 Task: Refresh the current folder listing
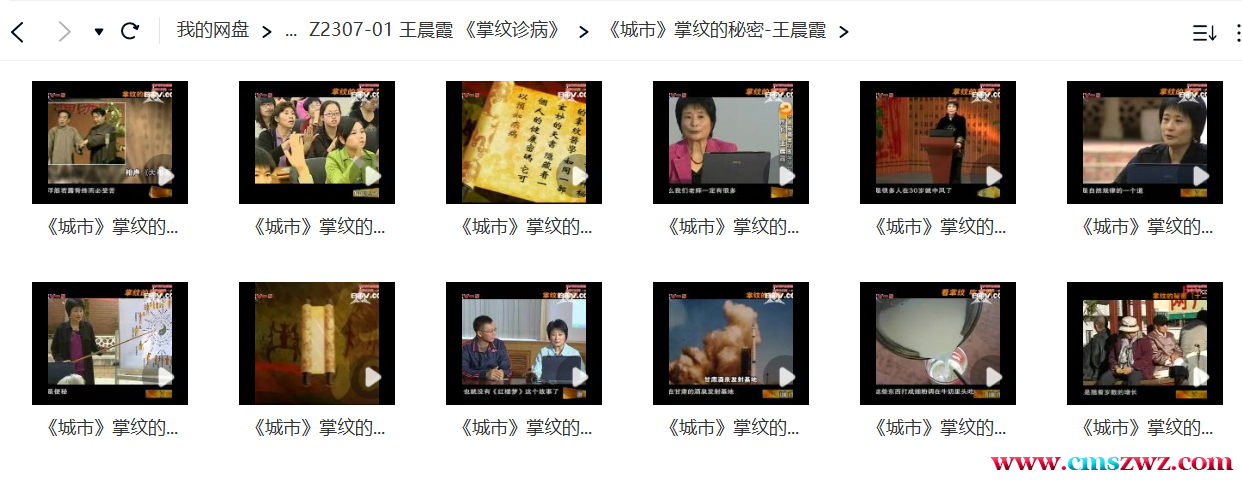130,32
